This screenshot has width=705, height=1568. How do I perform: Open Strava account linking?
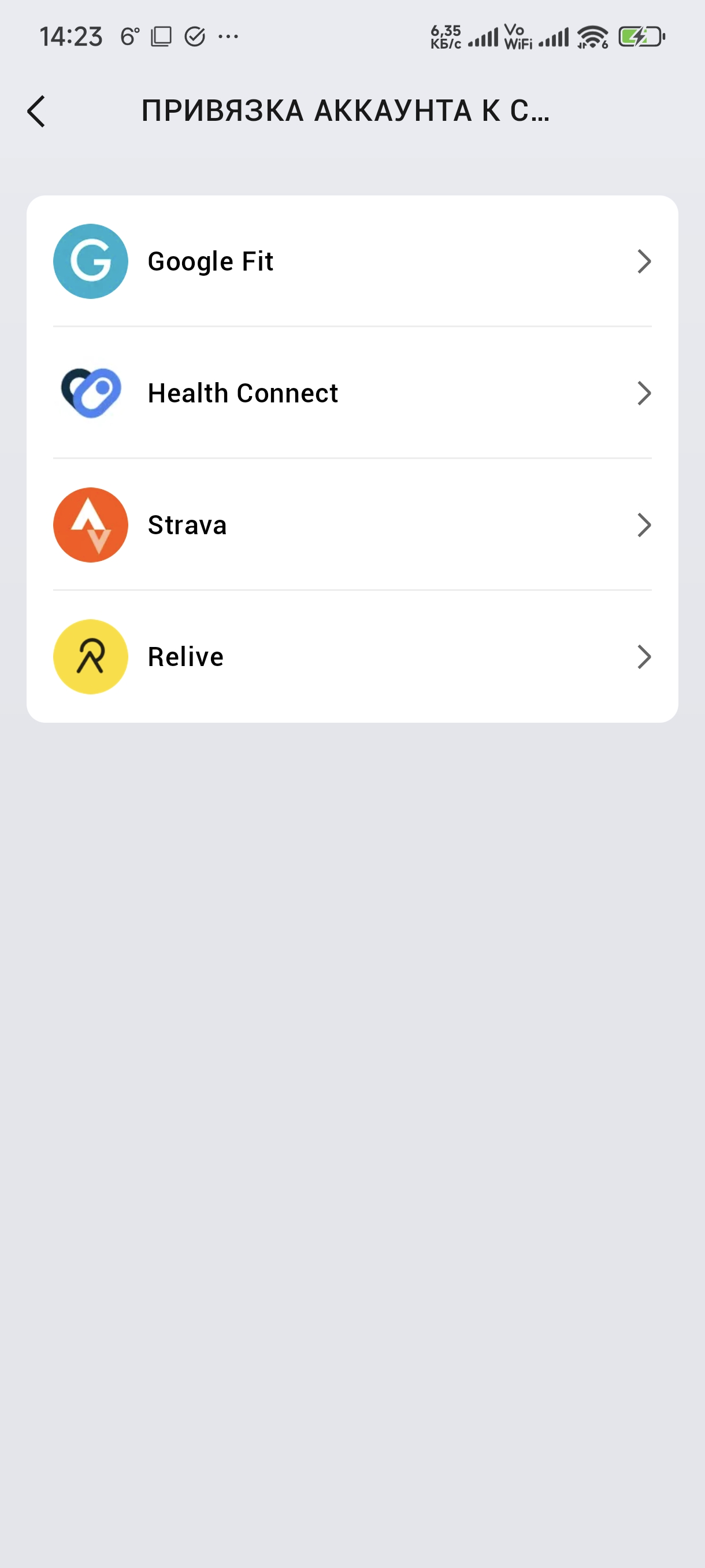[x=351, y=525]
